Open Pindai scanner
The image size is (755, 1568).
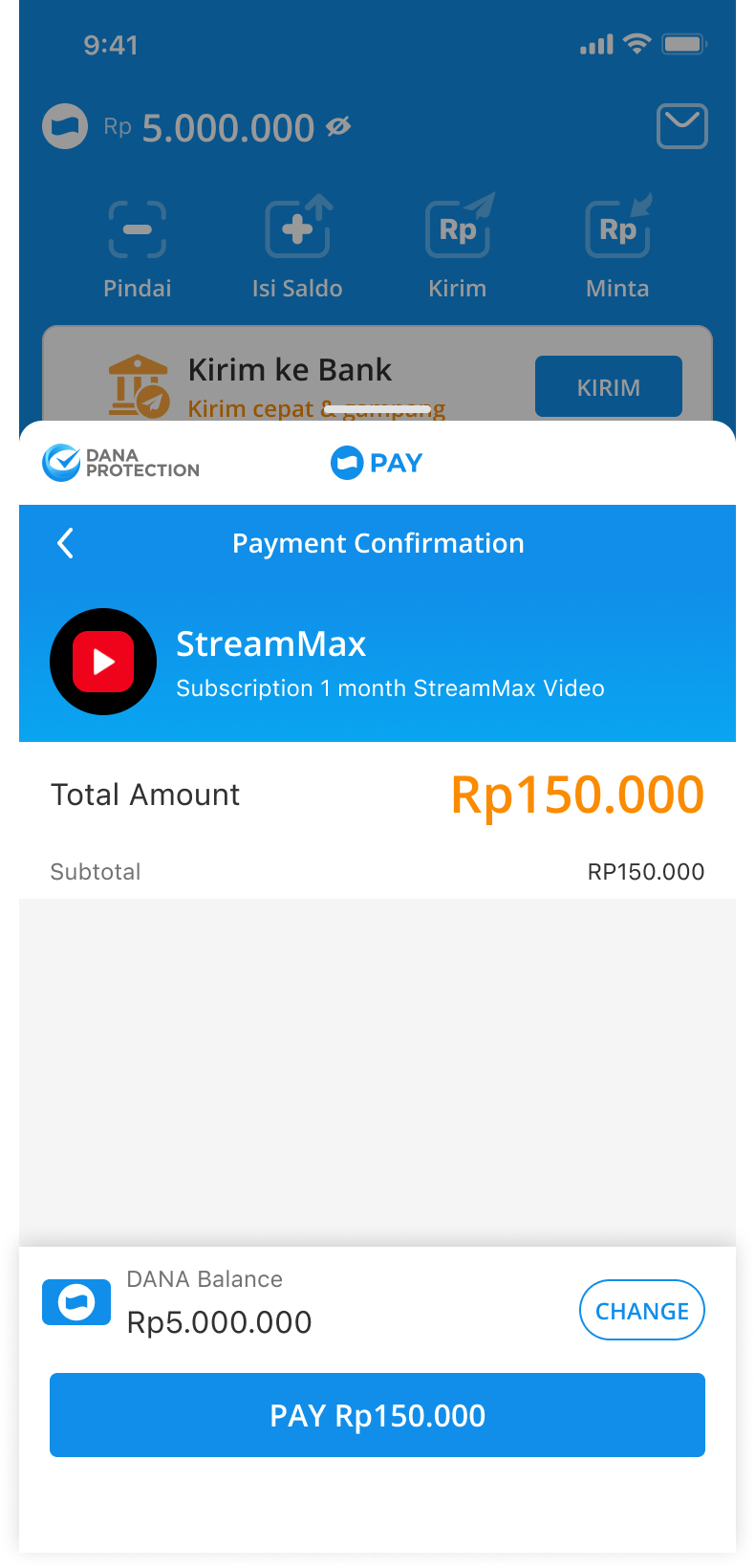(138, 247)
